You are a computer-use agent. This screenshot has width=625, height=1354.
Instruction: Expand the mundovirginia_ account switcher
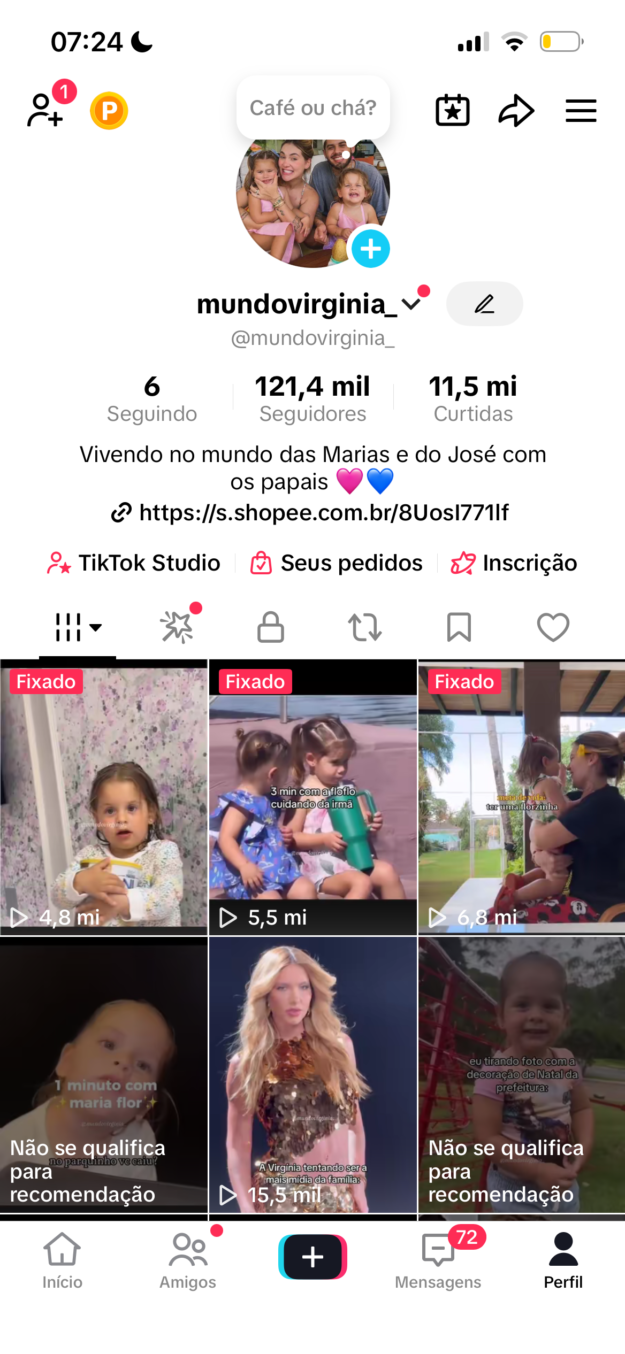[410, 304]
